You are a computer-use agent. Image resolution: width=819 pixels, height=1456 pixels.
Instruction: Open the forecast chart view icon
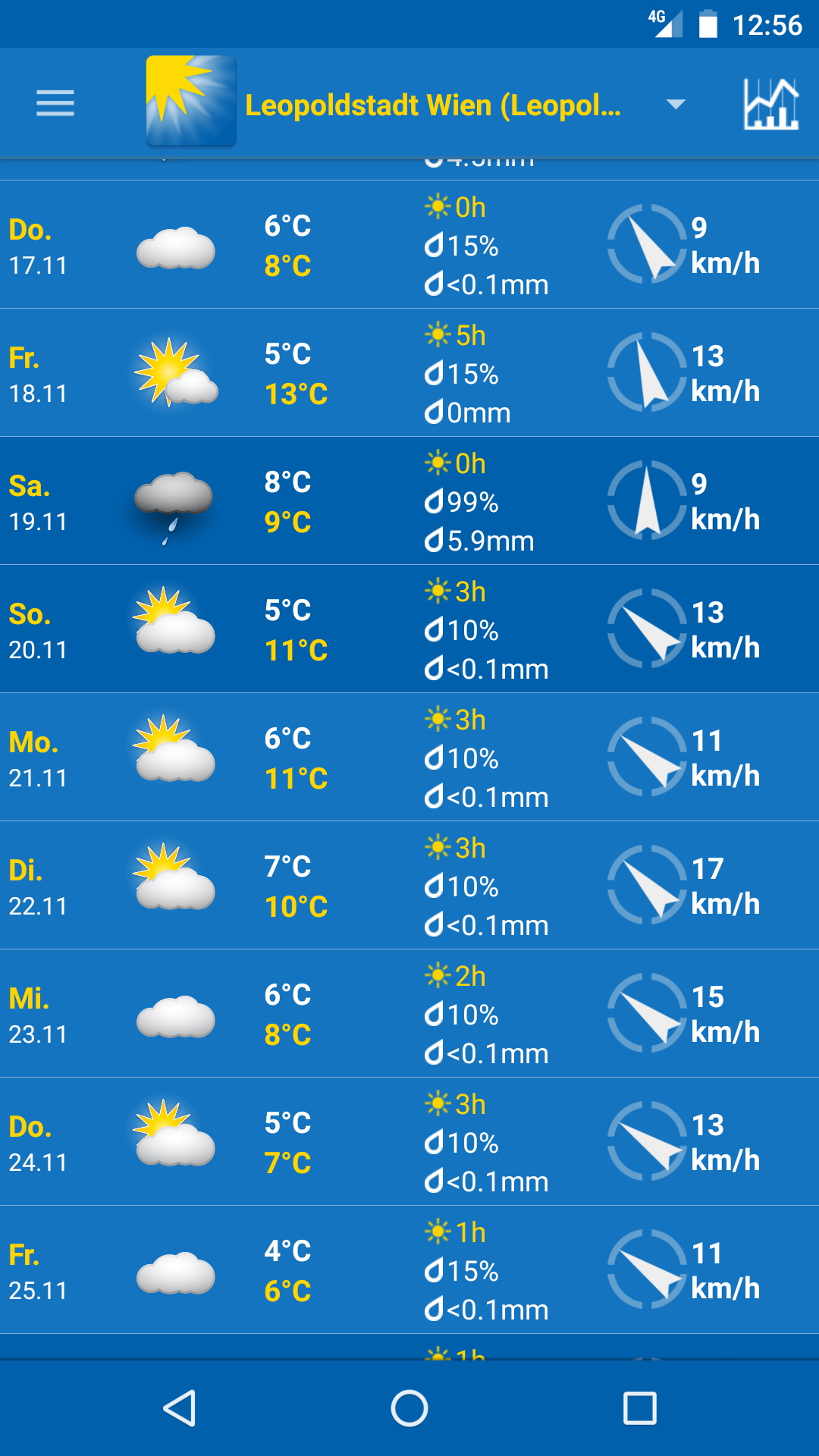(770, 104)
